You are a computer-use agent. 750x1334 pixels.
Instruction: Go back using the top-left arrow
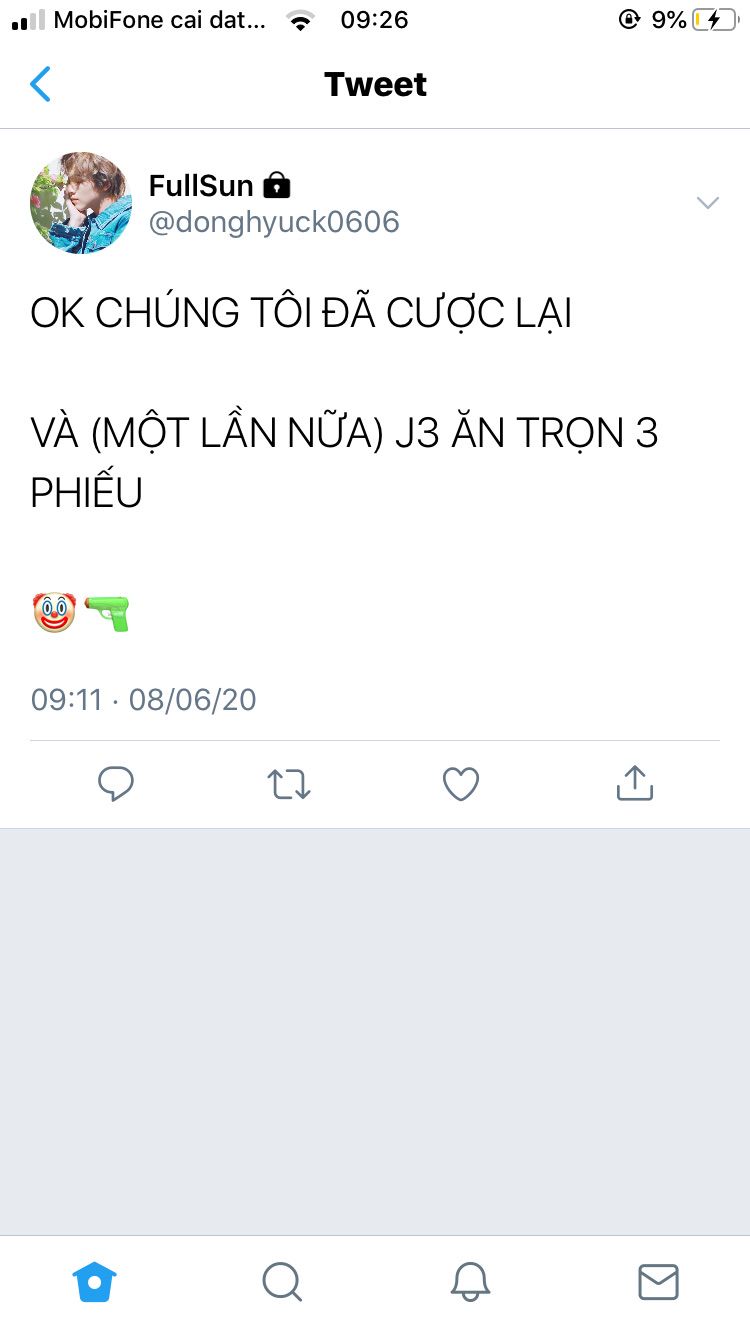(40, 85)
